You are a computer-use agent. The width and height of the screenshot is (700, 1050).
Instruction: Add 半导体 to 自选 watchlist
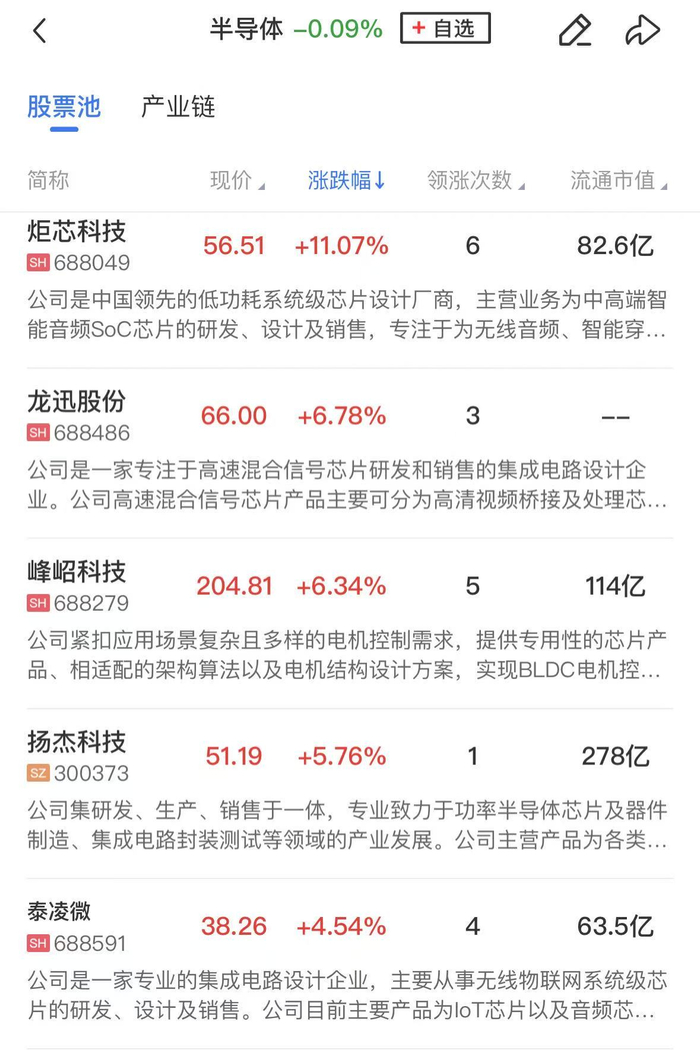tap(445, 28)
